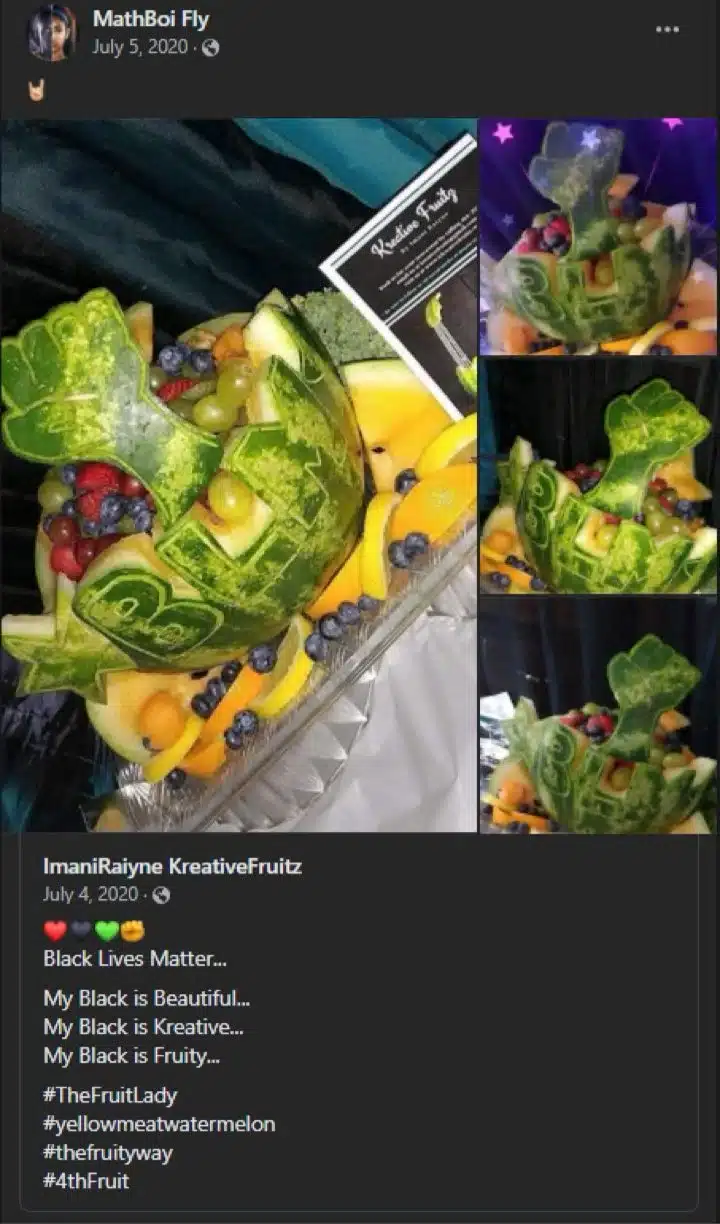720x1224 pixels.
Task: Open the post's three-dot options menu
Action: click(667, 29)
